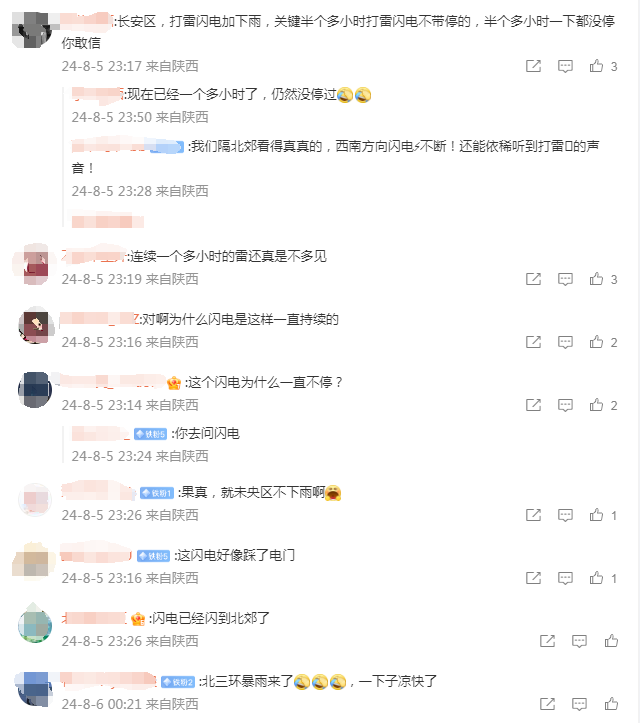Reply to the comment 连续一个多小时的雷还真是不多见
Screen dimensions: 640x723
click(565, 279)
